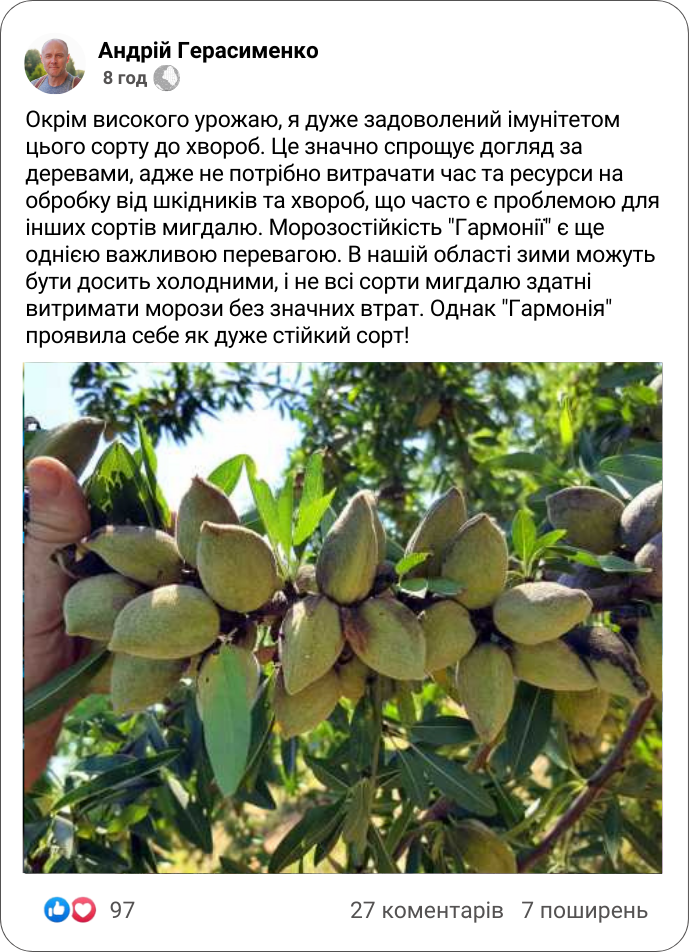Open the 27 коментарів thread
The height and width of the screenshot is (952, 700).
[x=426, y=910]
